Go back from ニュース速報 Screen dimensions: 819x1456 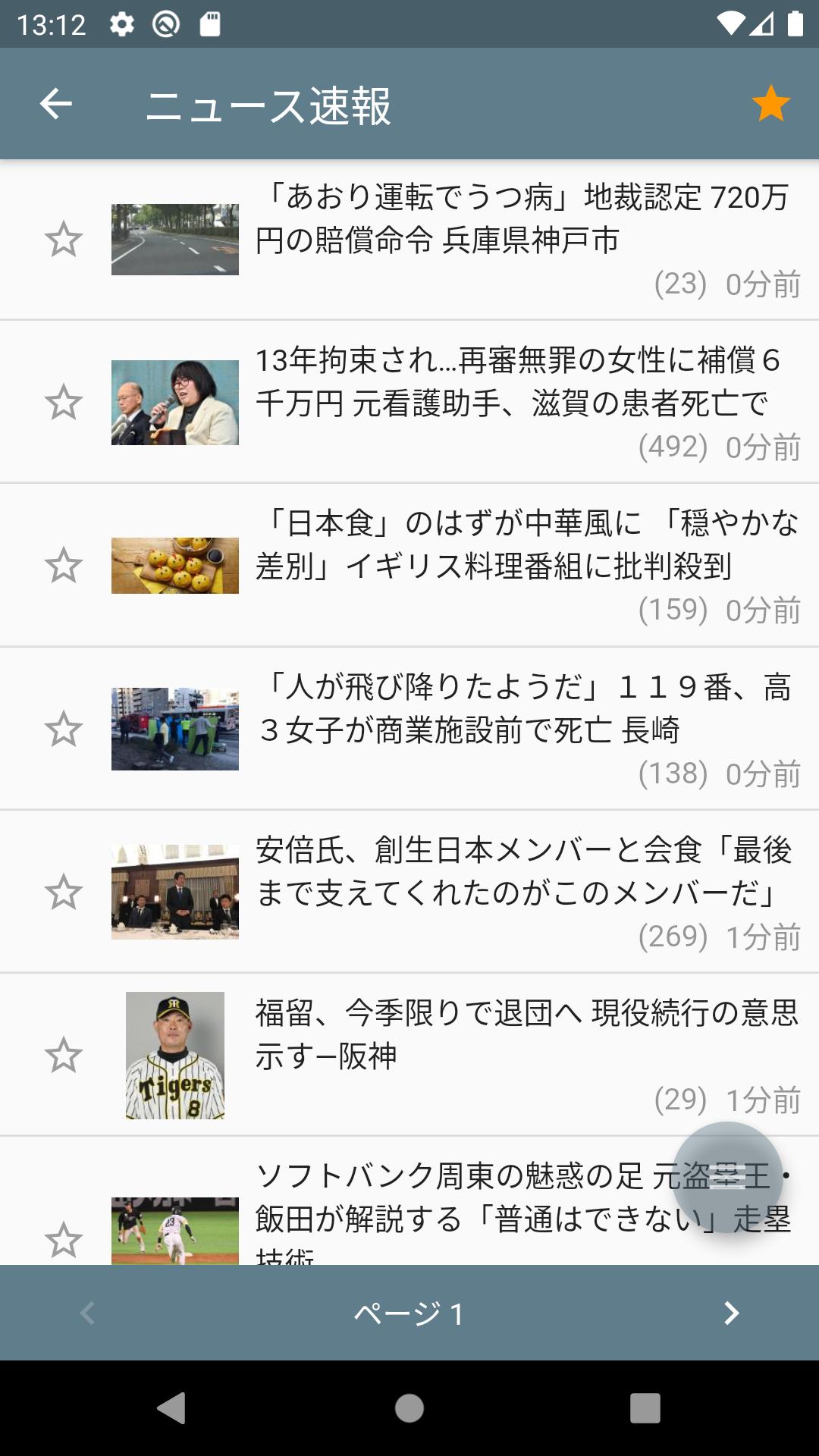56,104
